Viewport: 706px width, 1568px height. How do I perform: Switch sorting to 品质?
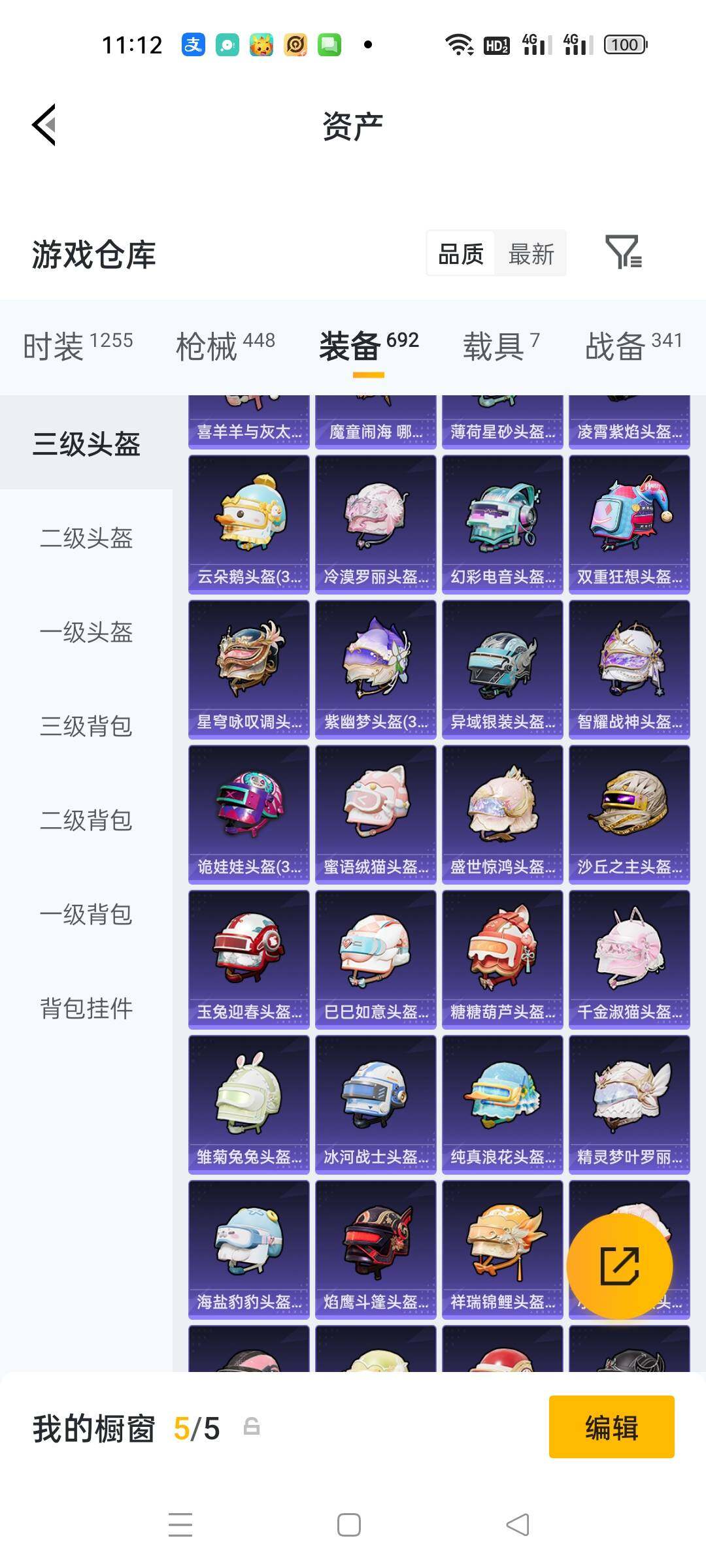pyautogui.click(x=460, y=254)
